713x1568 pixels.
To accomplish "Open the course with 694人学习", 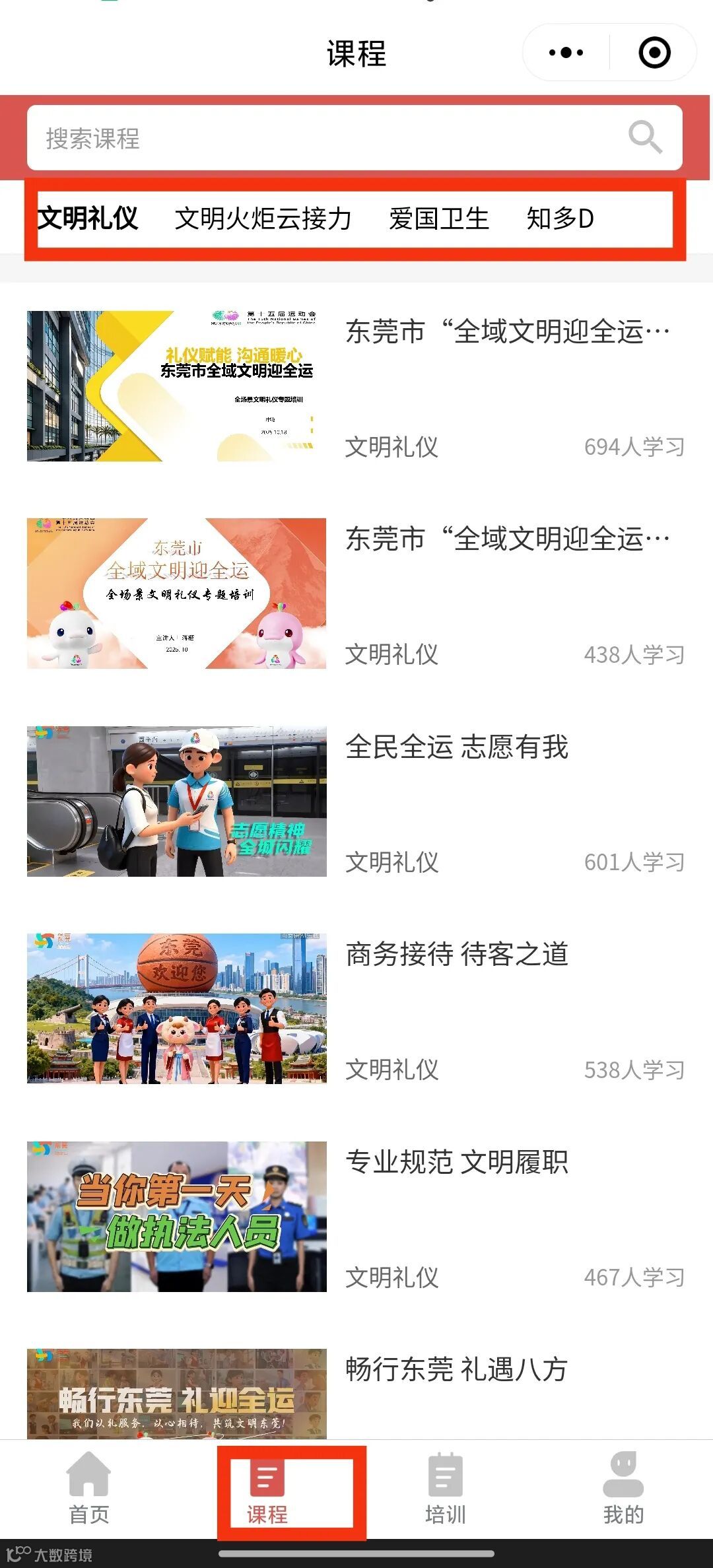I will point(356,386).
